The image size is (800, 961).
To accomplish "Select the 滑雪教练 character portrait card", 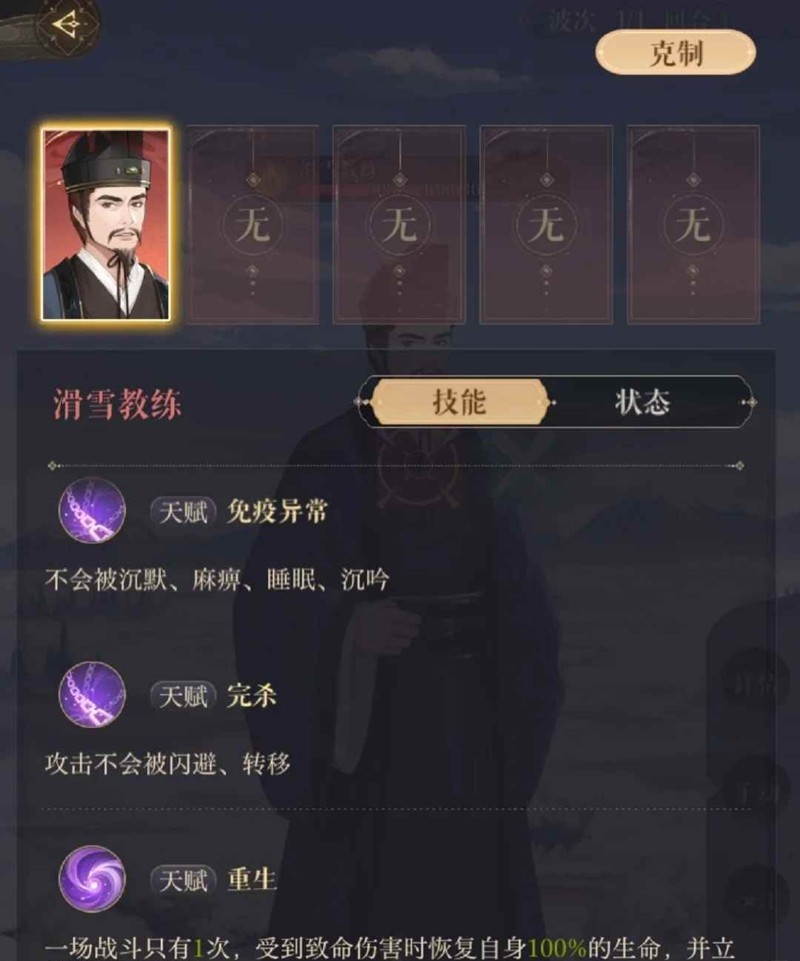I will [106, 224].
